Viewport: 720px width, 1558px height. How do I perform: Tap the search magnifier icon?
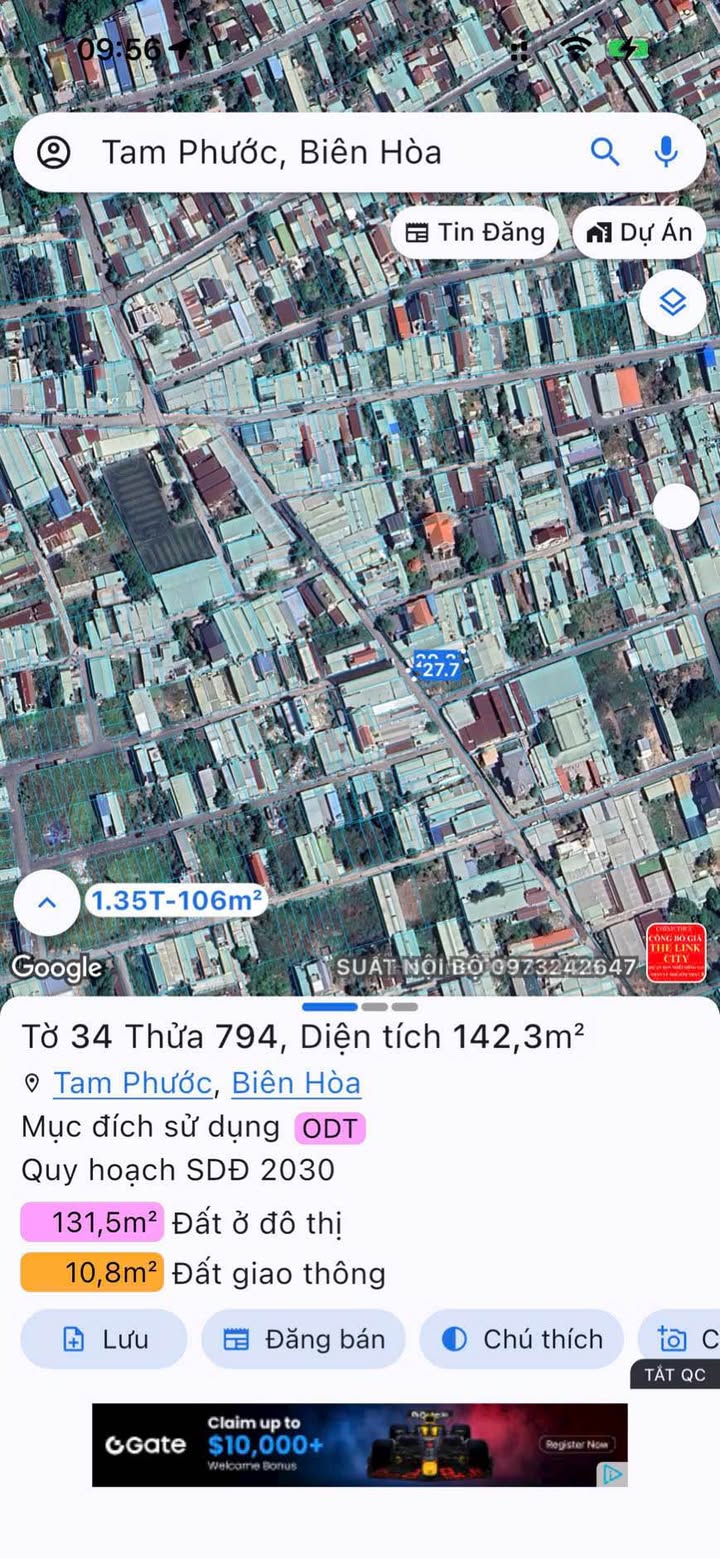coord(605,152)
